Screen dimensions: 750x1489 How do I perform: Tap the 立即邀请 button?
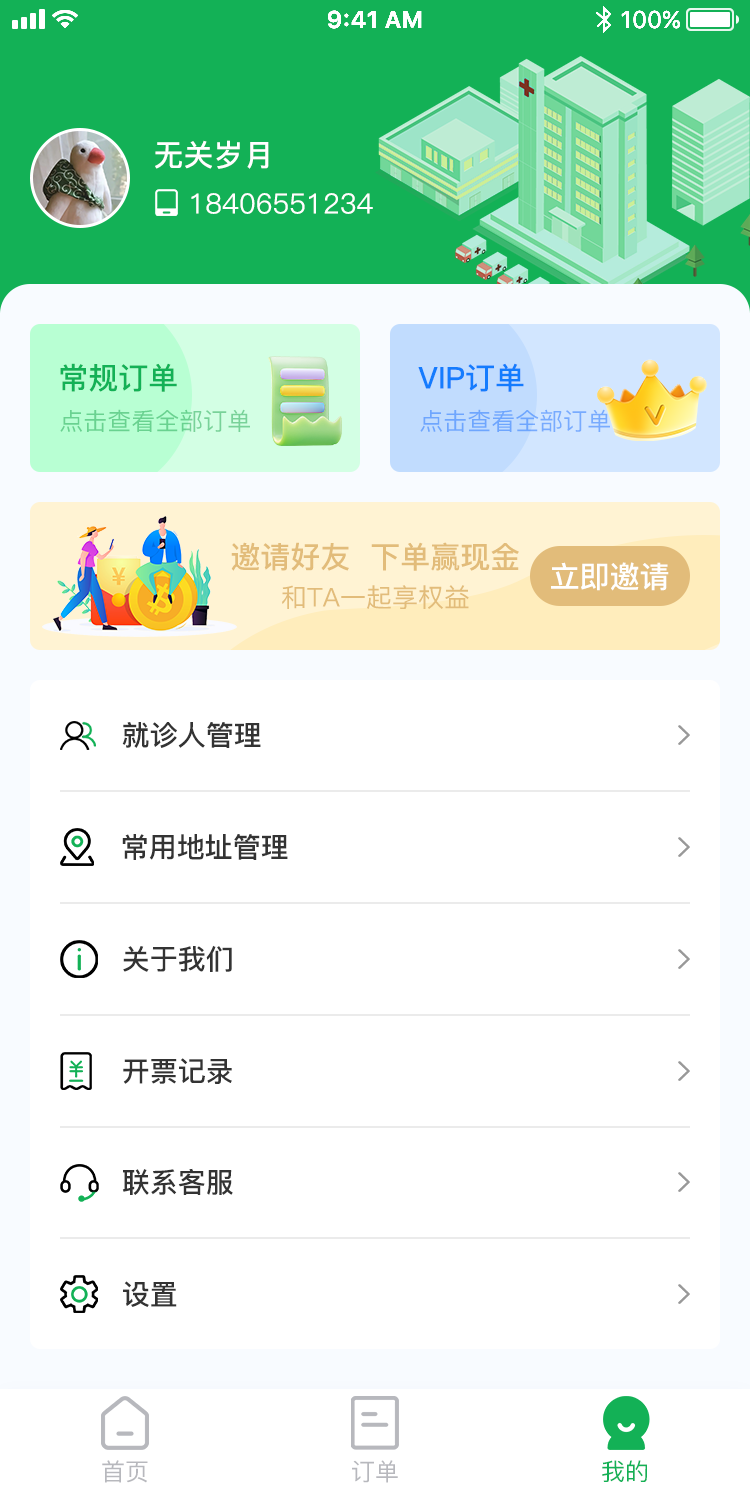coord(610,576)
